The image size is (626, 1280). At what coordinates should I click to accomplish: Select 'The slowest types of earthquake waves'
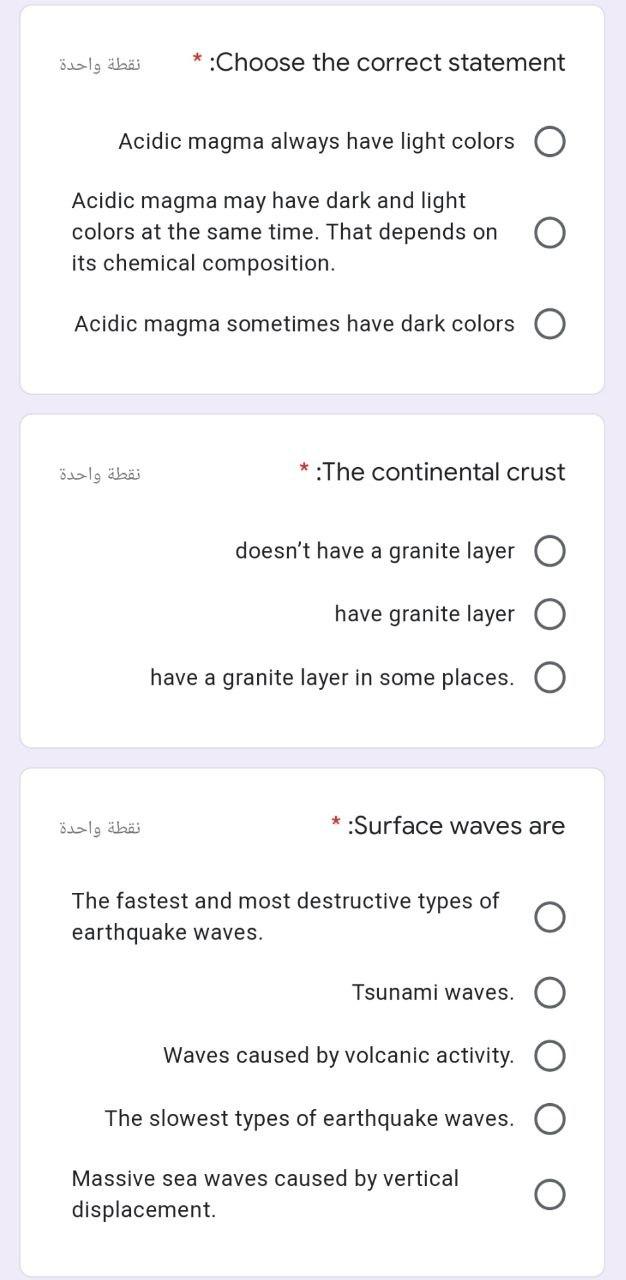549,1118
